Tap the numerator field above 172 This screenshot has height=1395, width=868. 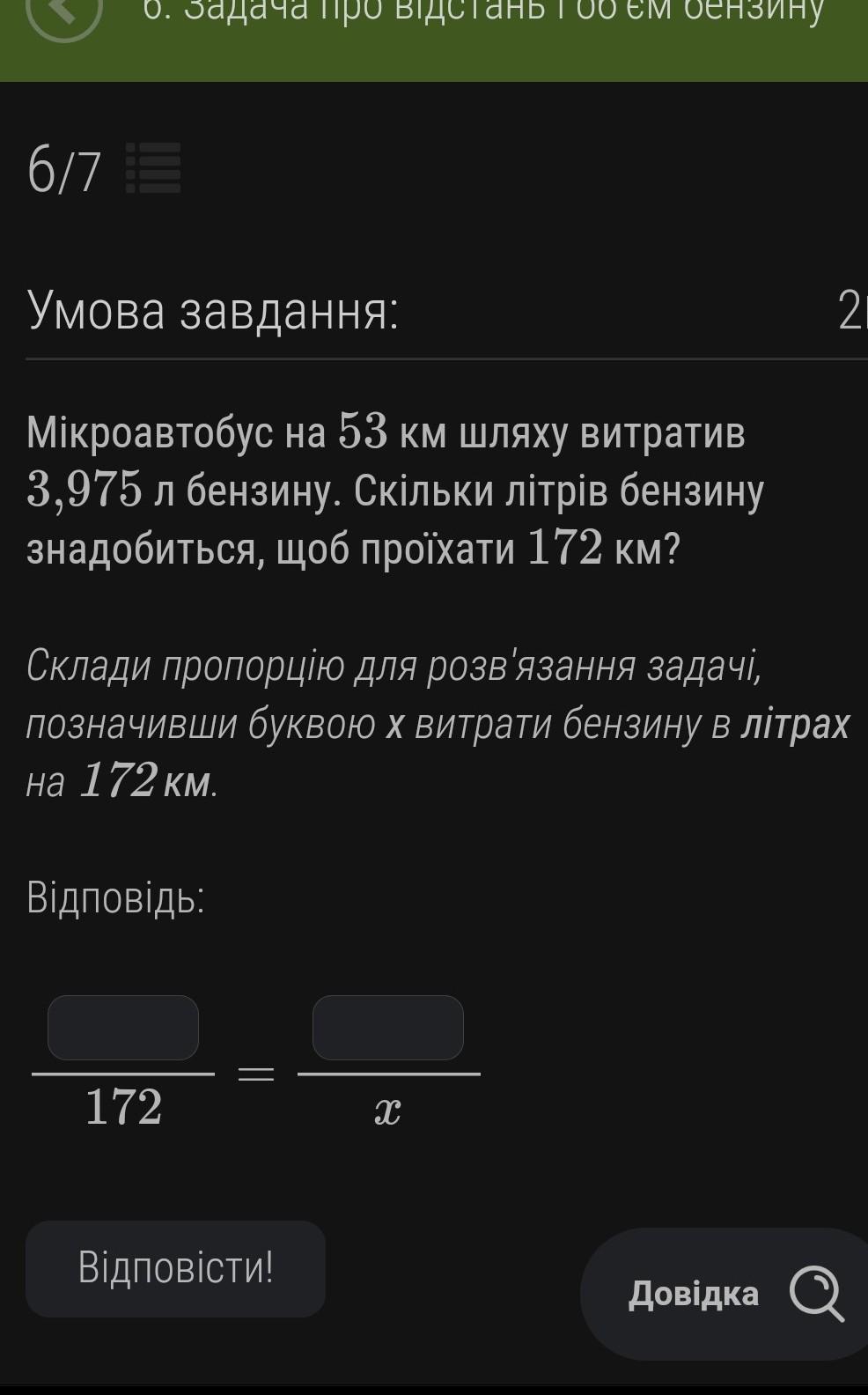coord(123,1028)
